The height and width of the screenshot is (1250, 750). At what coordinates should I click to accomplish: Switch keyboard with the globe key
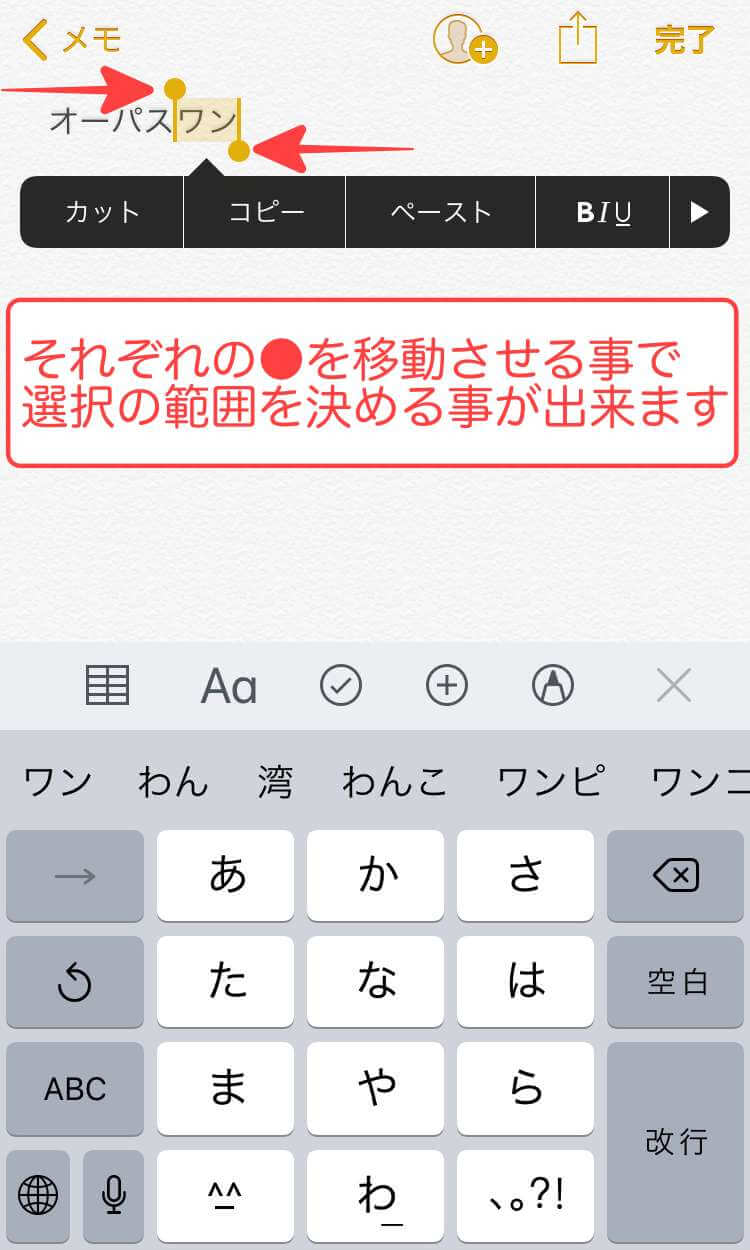coord(38,1195)
